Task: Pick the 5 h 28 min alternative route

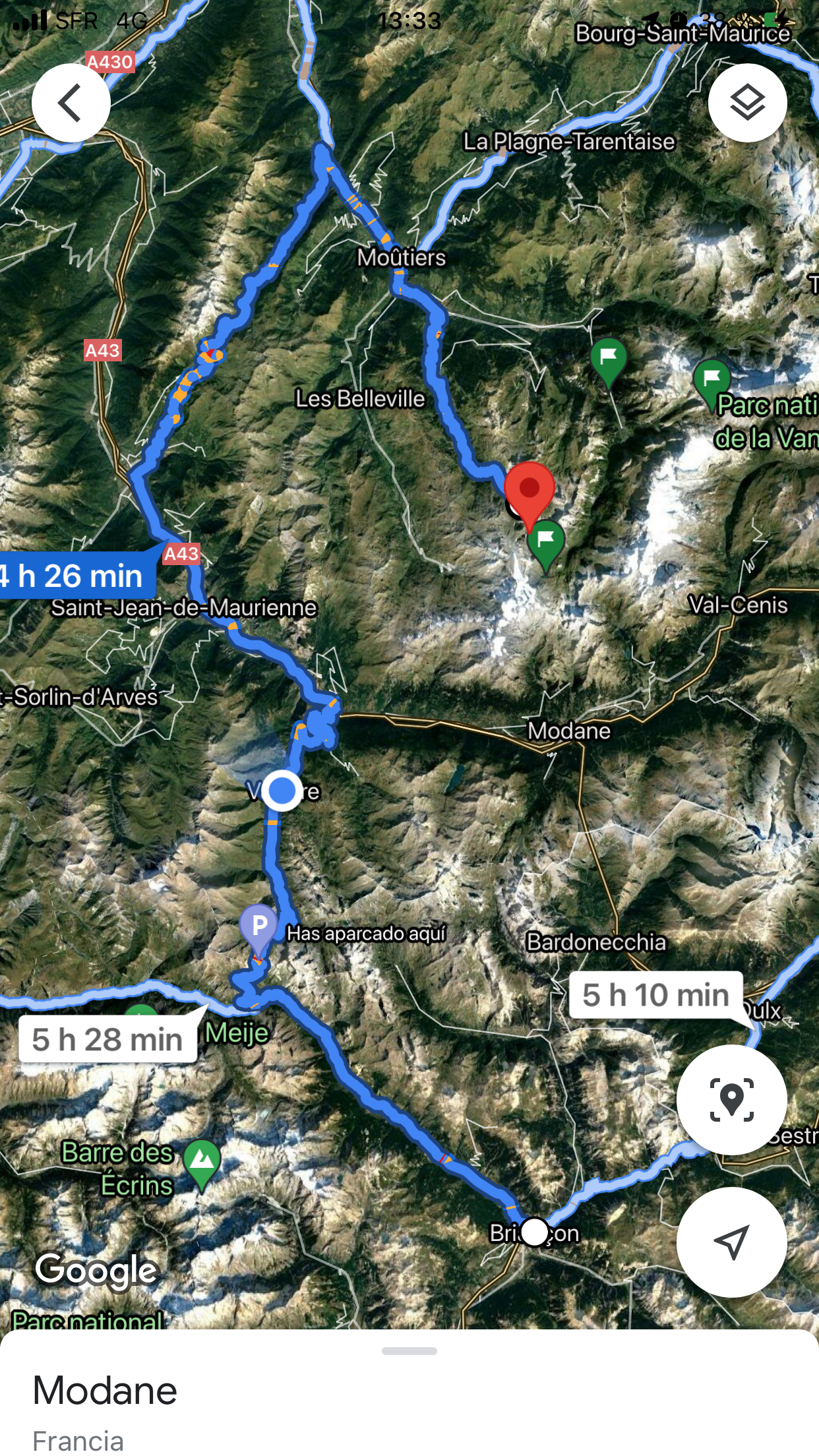Action: coord(107,1039)
